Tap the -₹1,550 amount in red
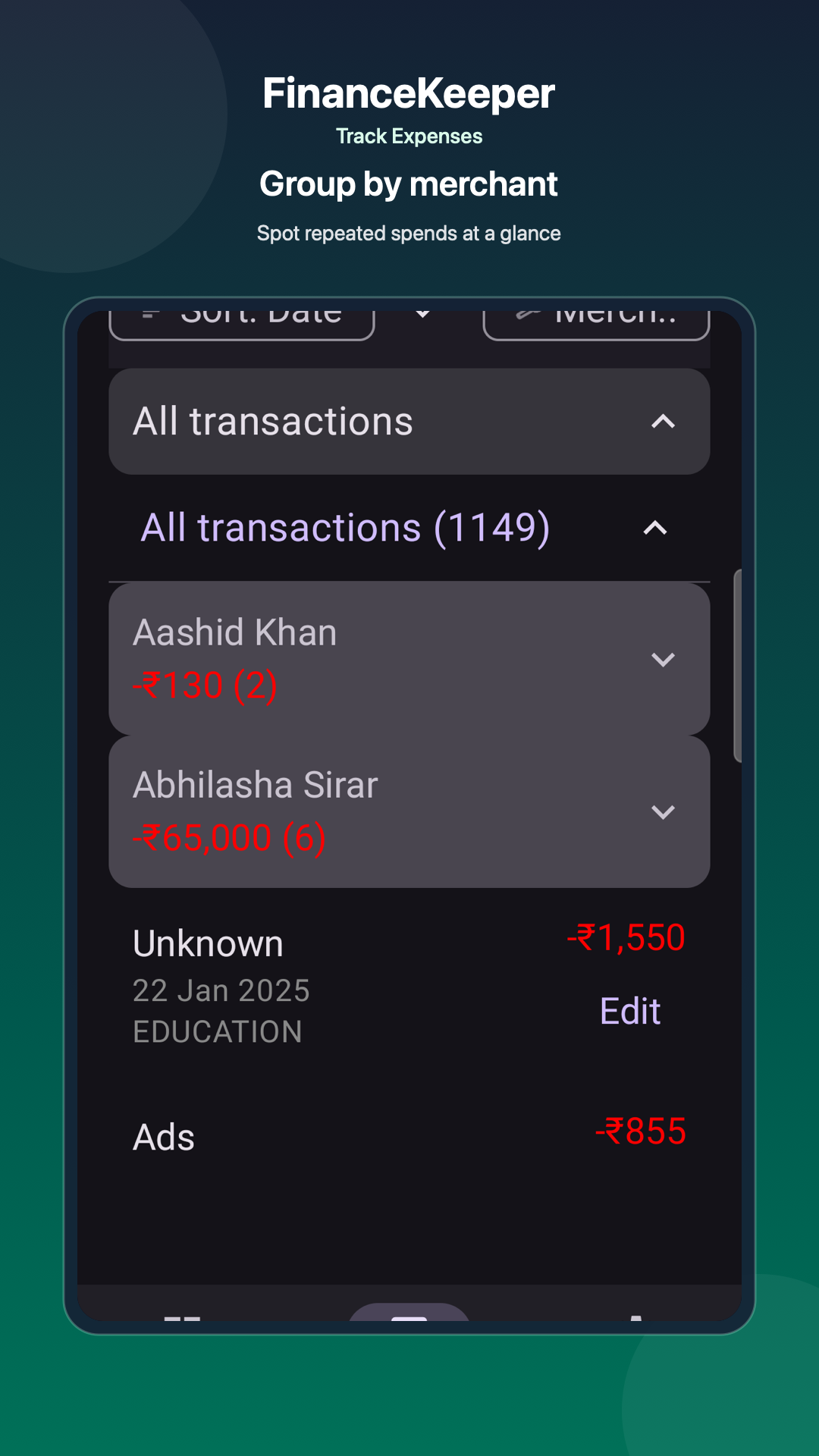 click(626, 938)
